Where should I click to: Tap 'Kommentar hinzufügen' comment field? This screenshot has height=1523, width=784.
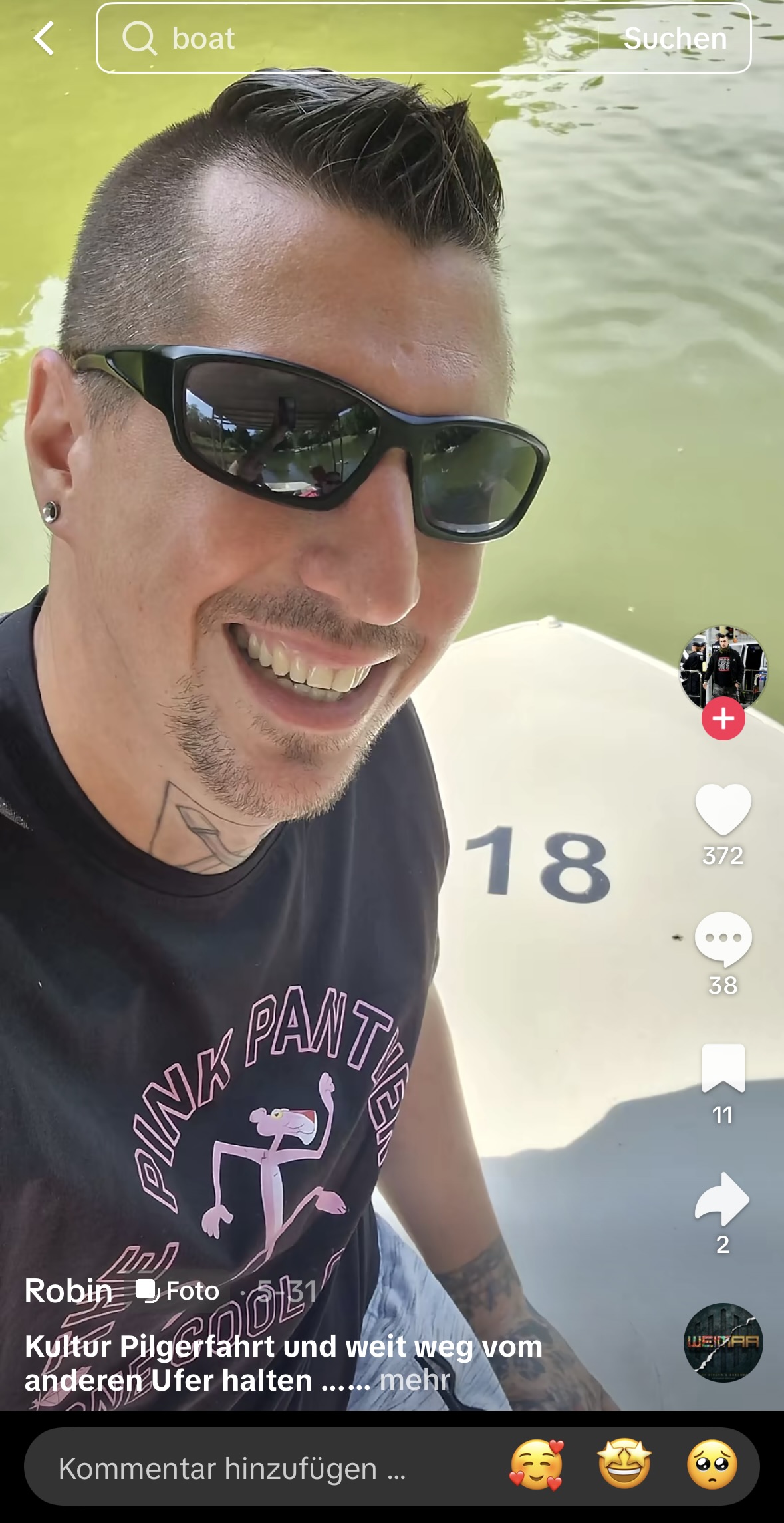coord(232,1468)
